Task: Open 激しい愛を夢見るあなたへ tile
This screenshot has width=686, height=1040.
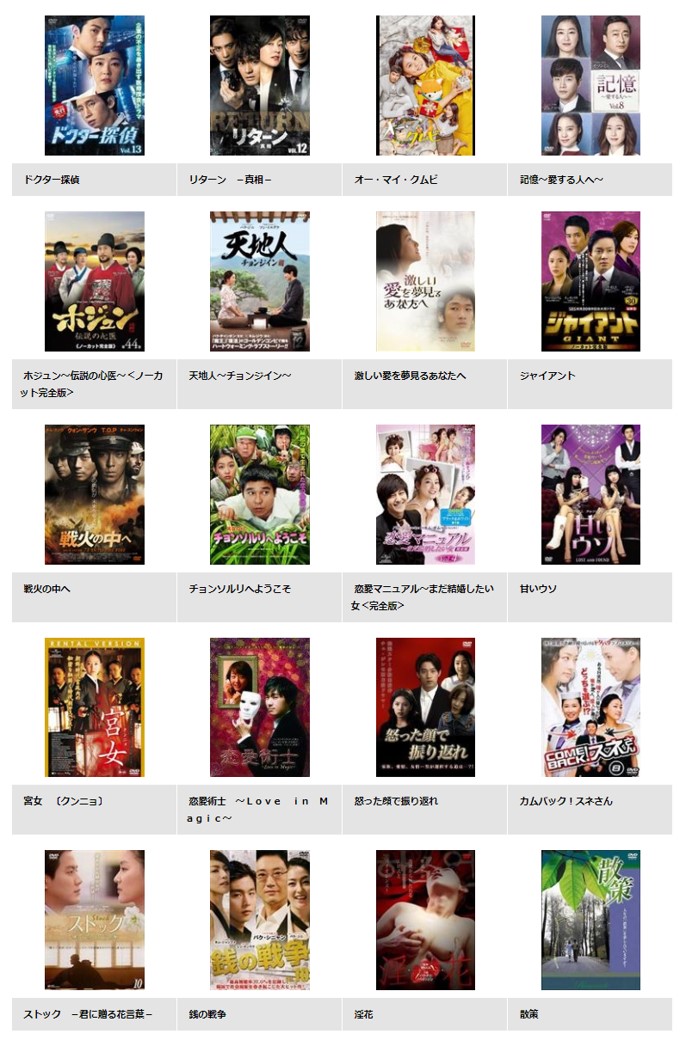Action: (x=425, y=281)
